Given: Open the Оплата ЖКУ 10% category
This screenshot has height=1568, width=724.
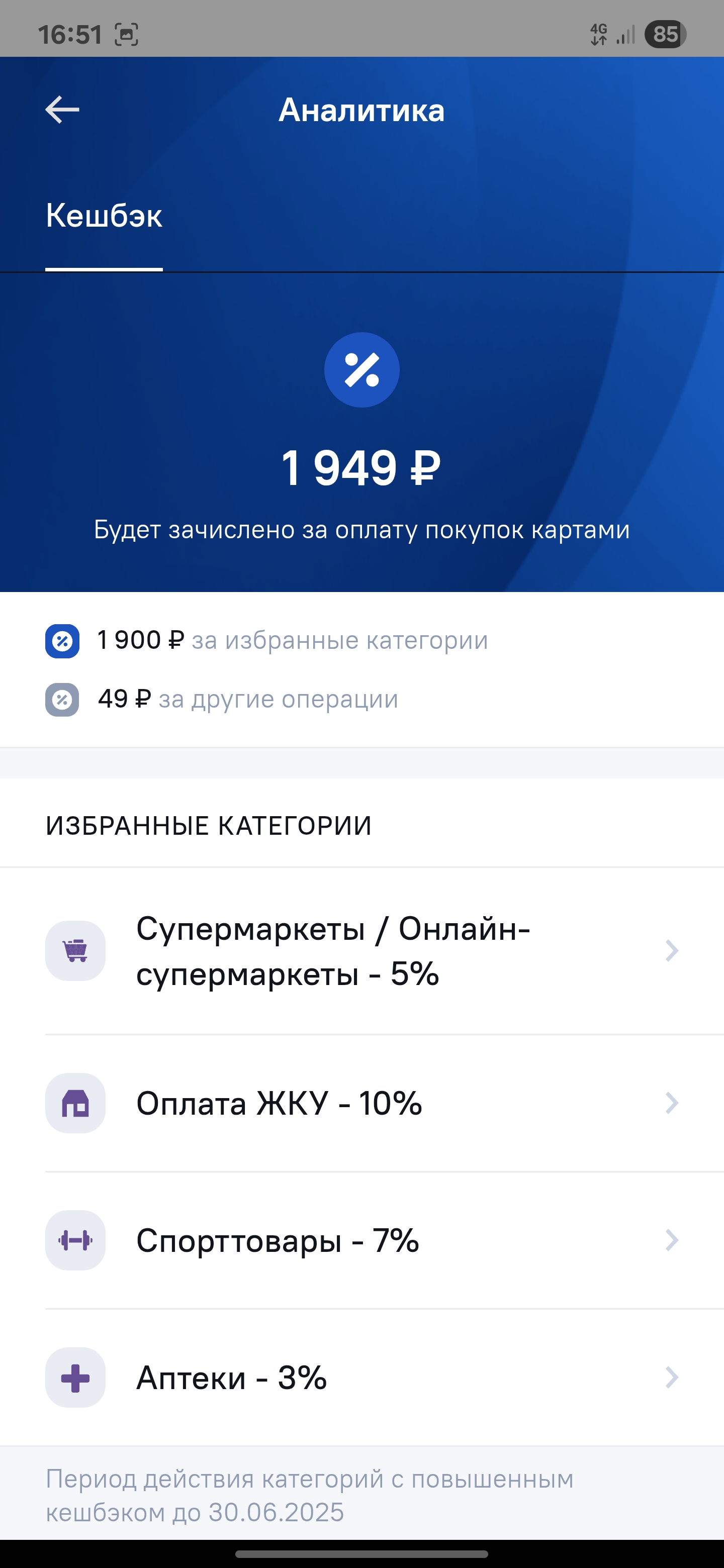Looking at the screenshot, I should pyautogui.click(x=361, y=1103).
